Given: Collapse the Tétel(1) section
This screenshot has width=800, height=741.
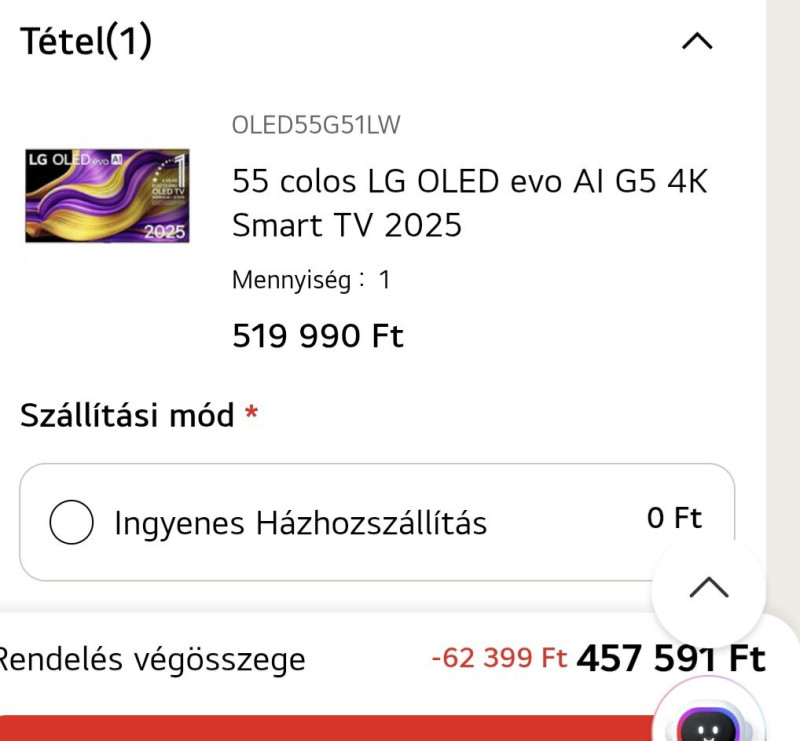Looking at the screenshot, I should pyautogui.click(x=697, y=42).
